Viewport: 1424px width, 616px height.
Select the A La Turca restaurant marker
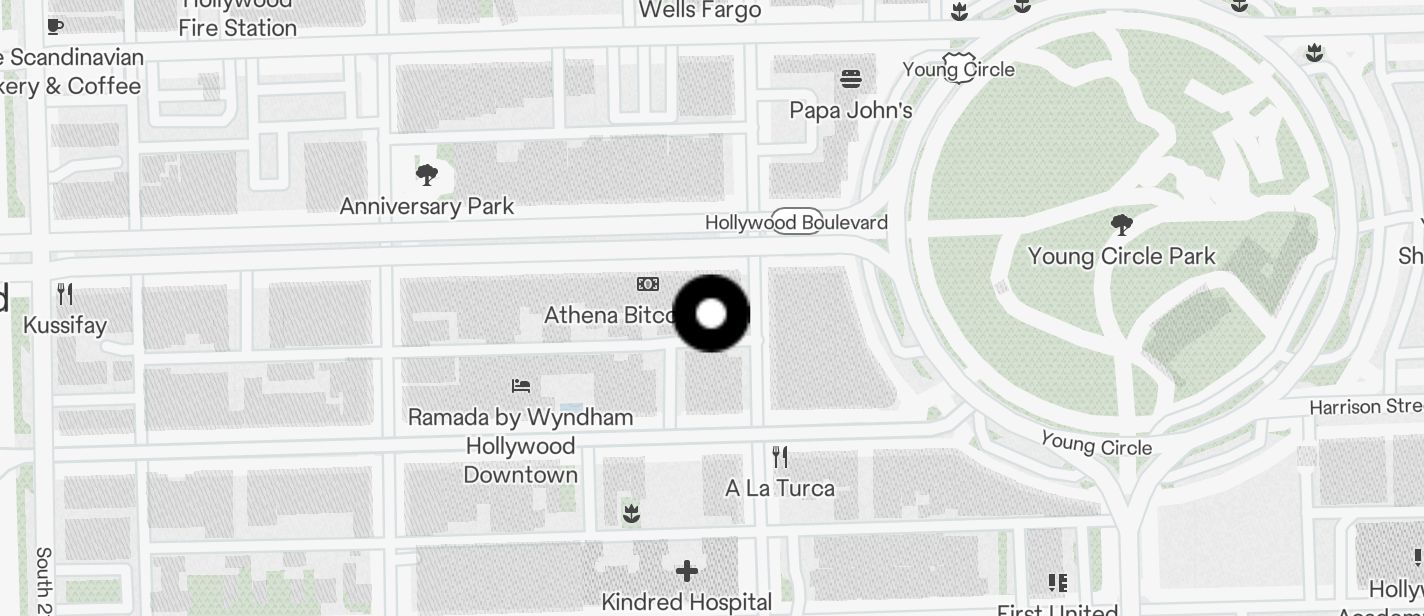tap(780, 458)
